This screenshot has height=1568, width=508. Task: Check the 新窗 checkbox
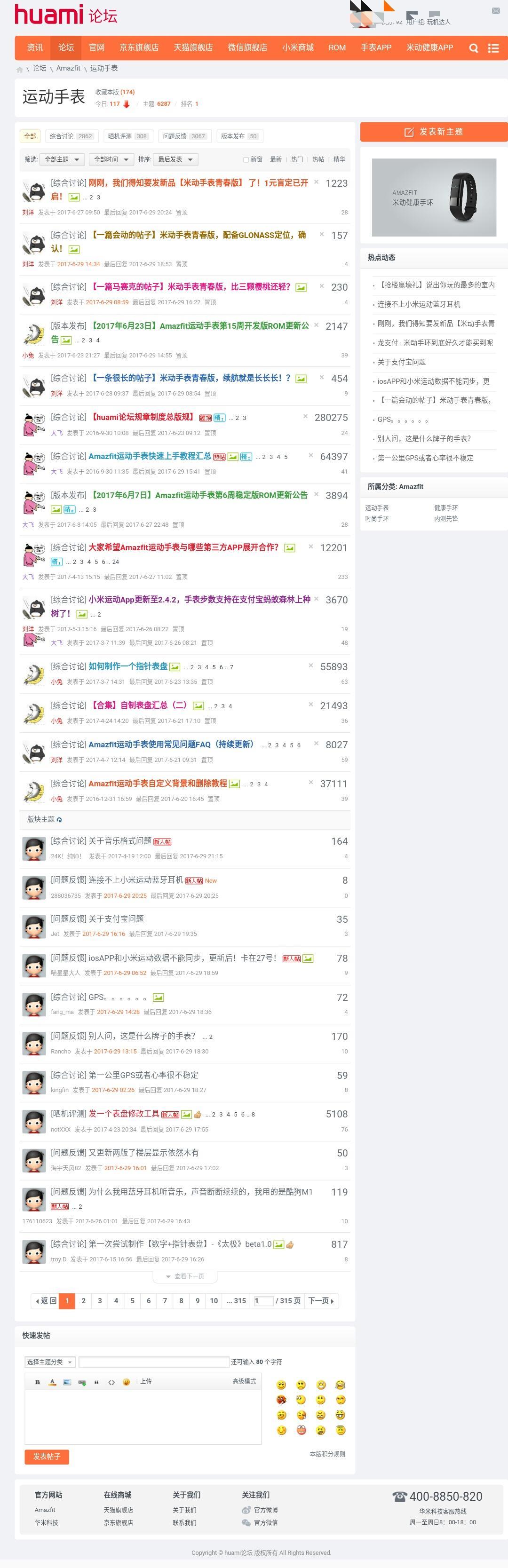click(246, 160)
